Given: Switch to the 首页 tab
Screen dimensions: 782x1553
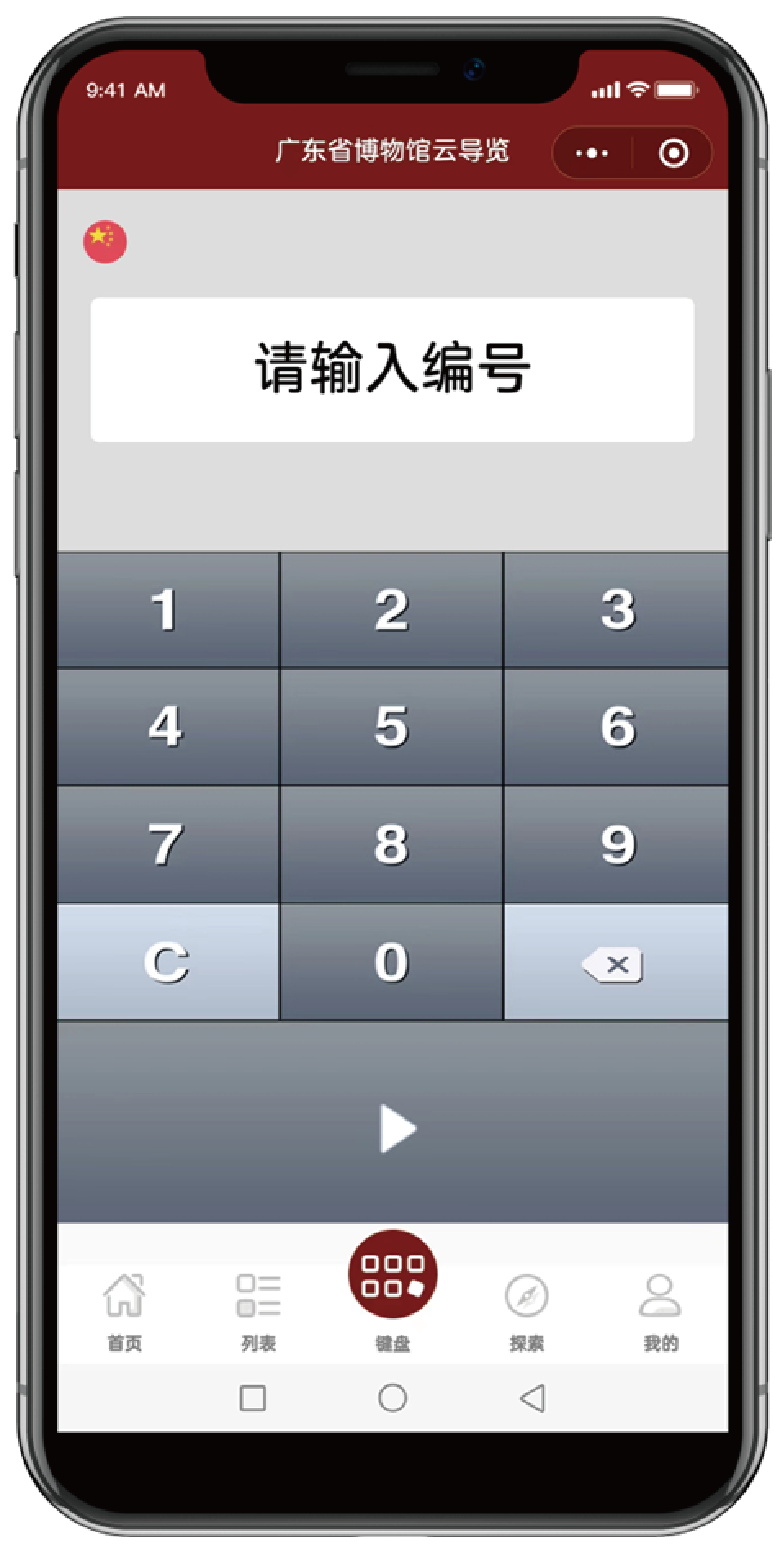Looking at the screenshot, I should 125,1311.
